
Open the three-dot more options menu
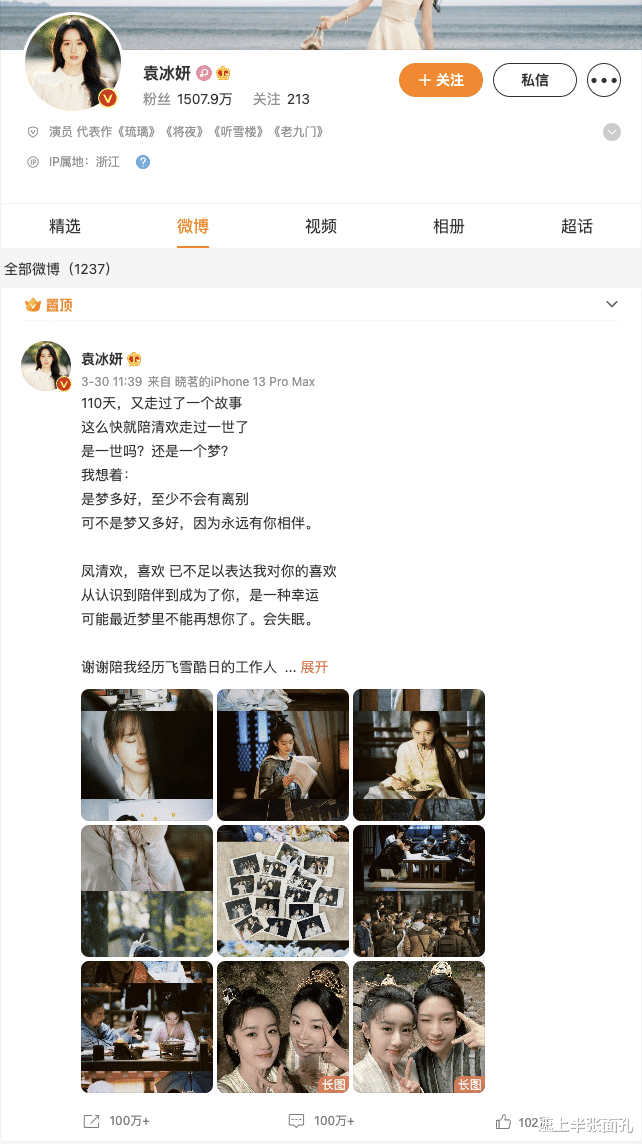click(x=604, y=80)
